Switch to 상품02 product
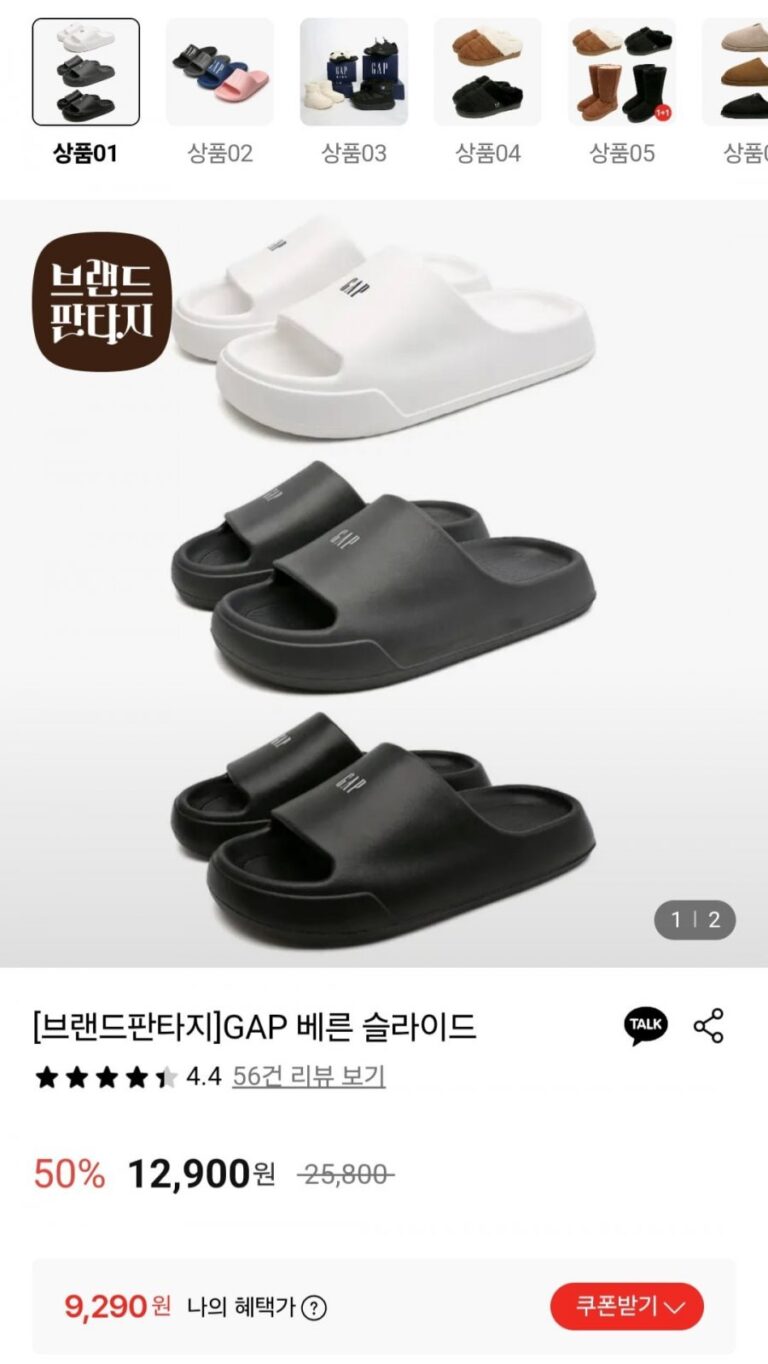Screen dimensions: 768x1364 click(x=220, y=72)
